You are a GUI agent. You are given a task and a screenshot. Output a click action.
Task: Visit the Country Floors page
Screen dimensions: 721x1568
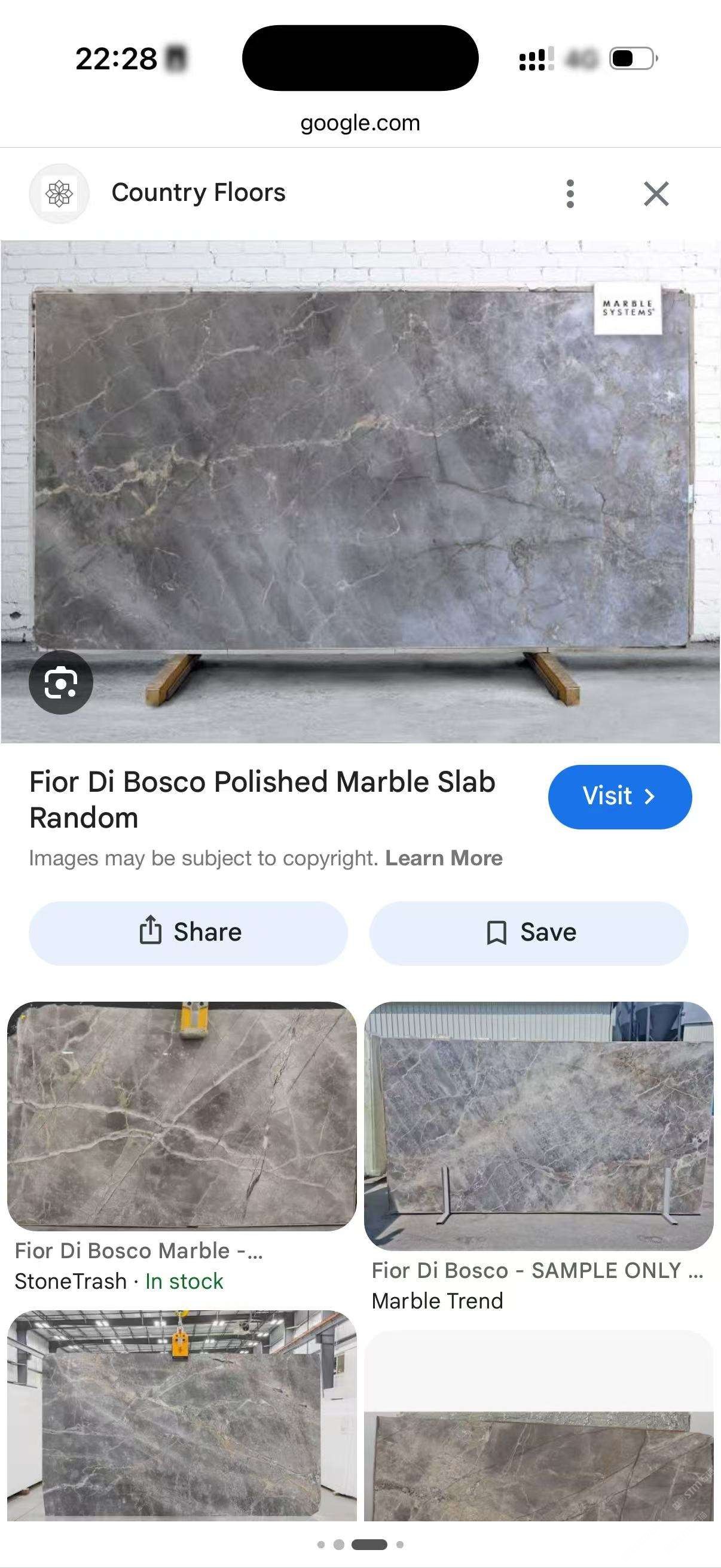point(619,797)
